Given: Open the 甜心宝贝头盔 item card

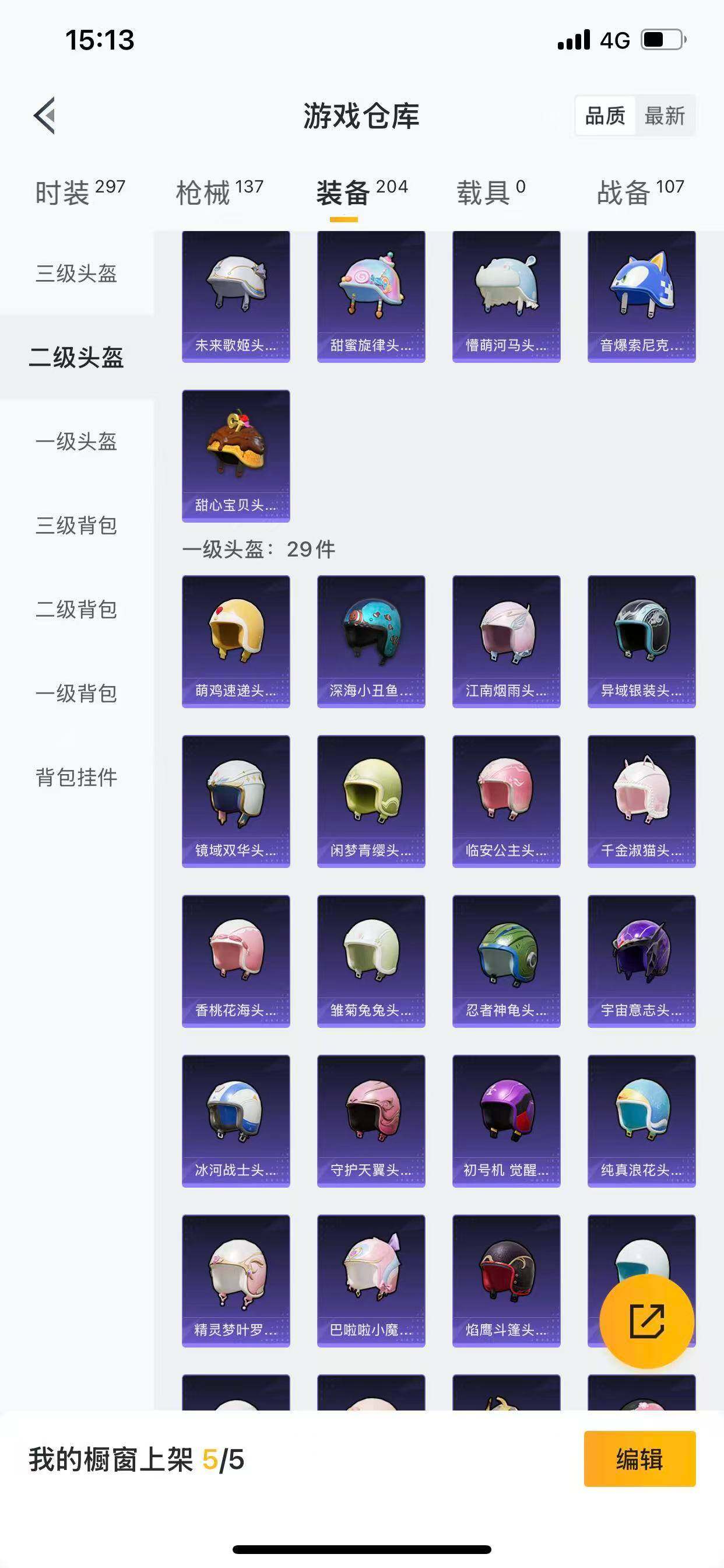Looking at the screenshot, I should pyautogui.click(x=236, y=453).
